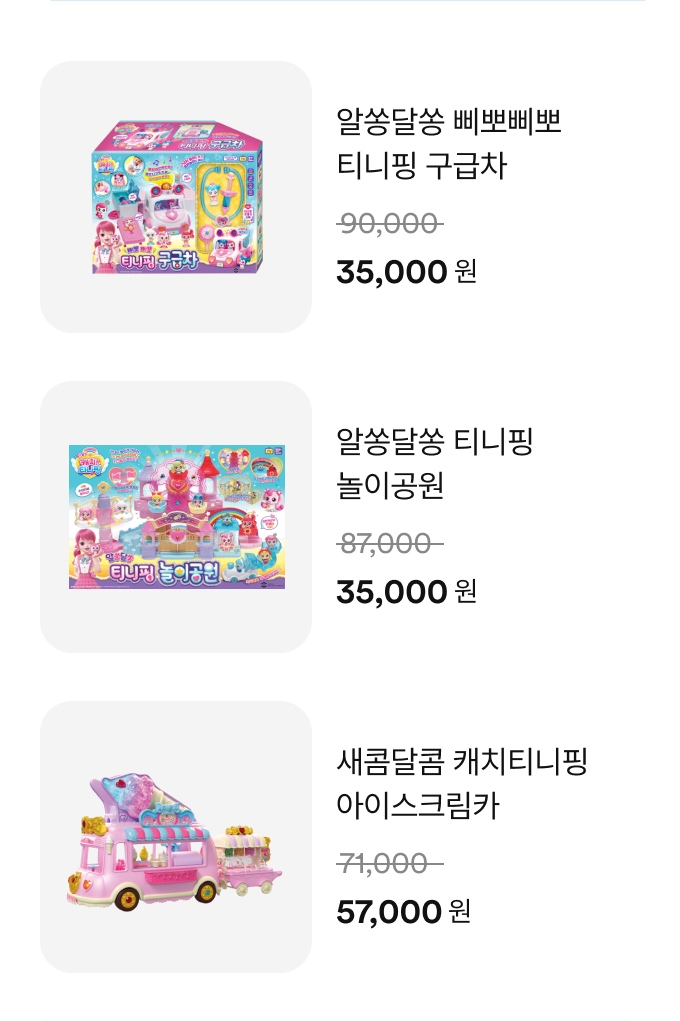This screenshot has width=680, height=1021.
Task: View the 알쏭달쏭 티니핑 놀이공원 item
Action: pyautogui.click(x=435, y=462)
